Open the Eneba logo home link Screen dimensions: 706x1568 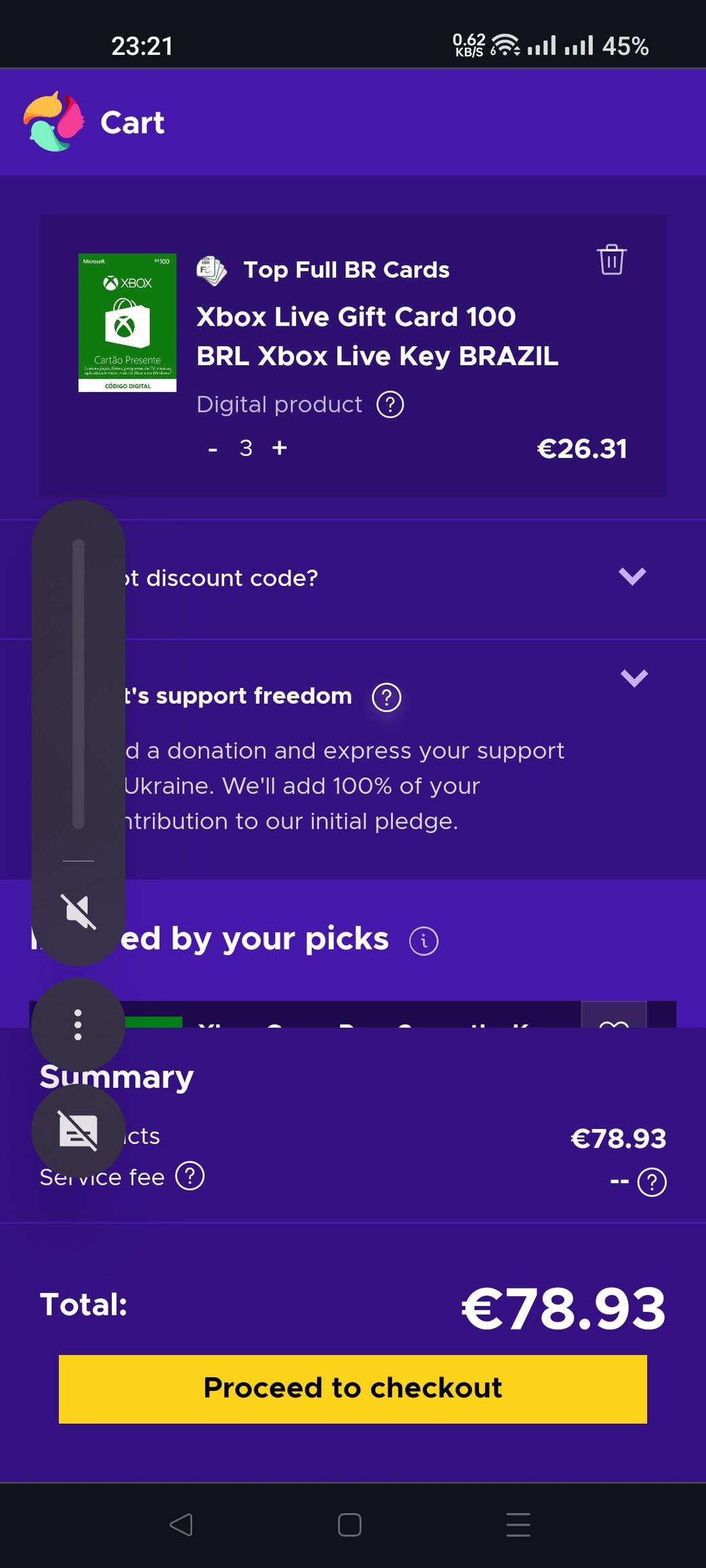point(54,122)
